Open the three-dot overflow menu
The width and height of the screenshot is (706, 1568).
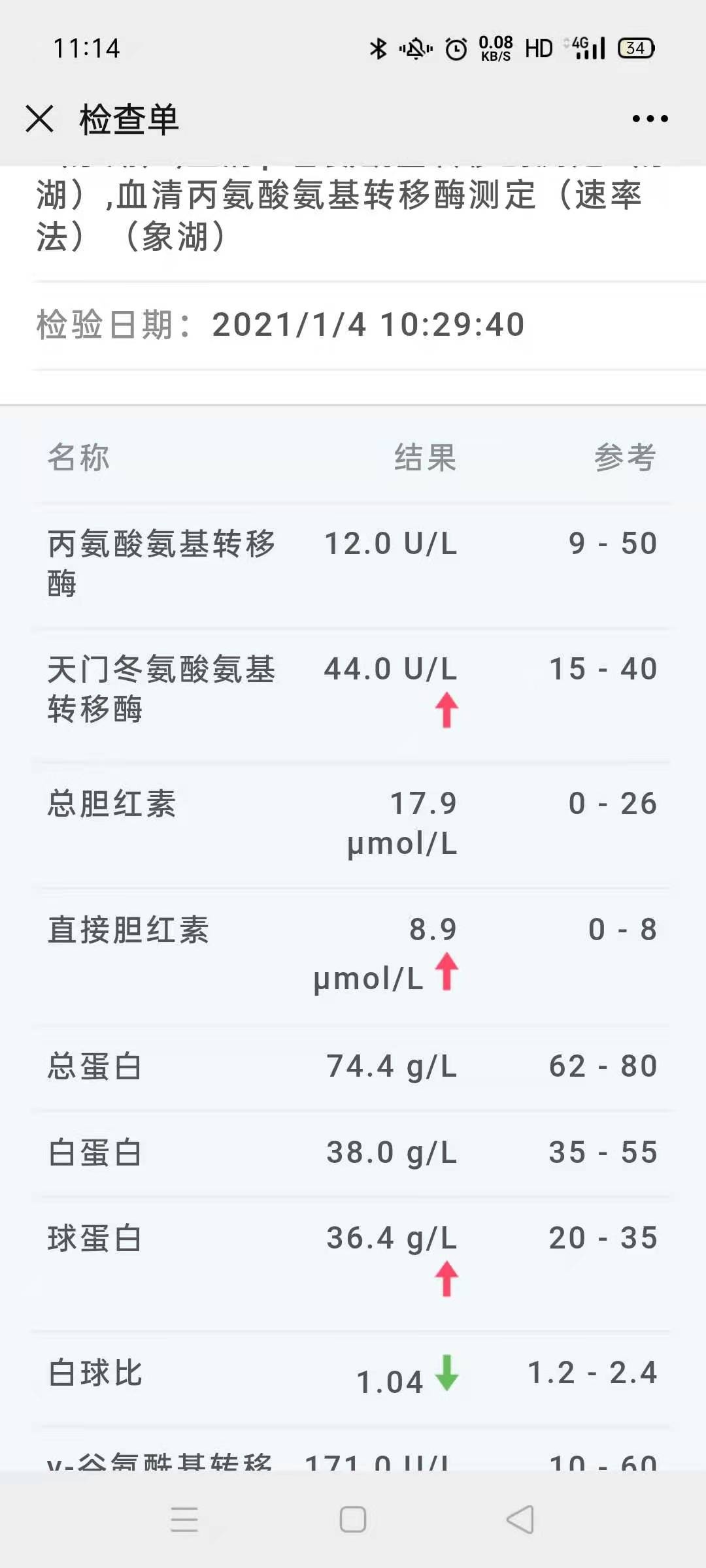pyautogui.click(x=650, y=119)
